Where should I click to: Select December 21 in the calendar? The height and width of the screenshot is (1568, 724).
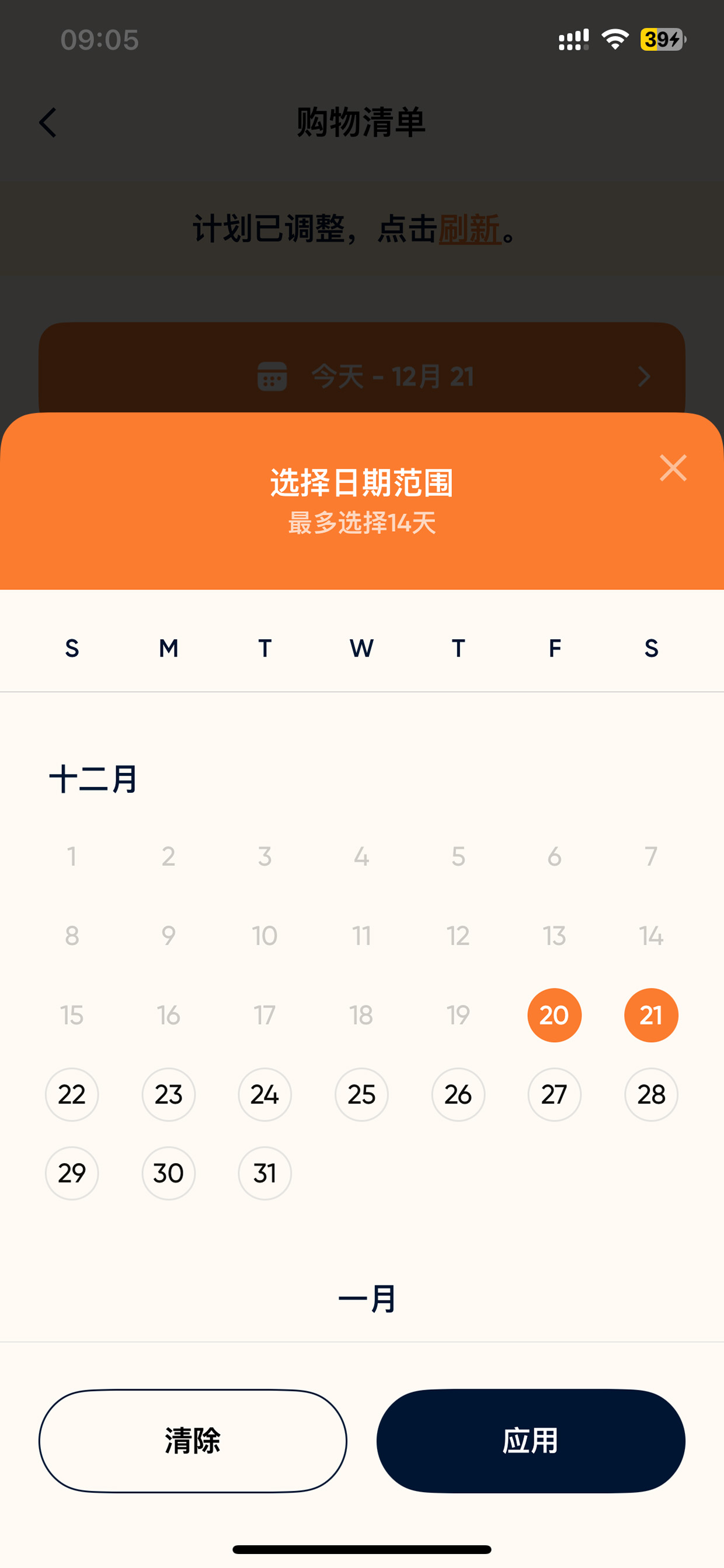tap(651, 1015)
